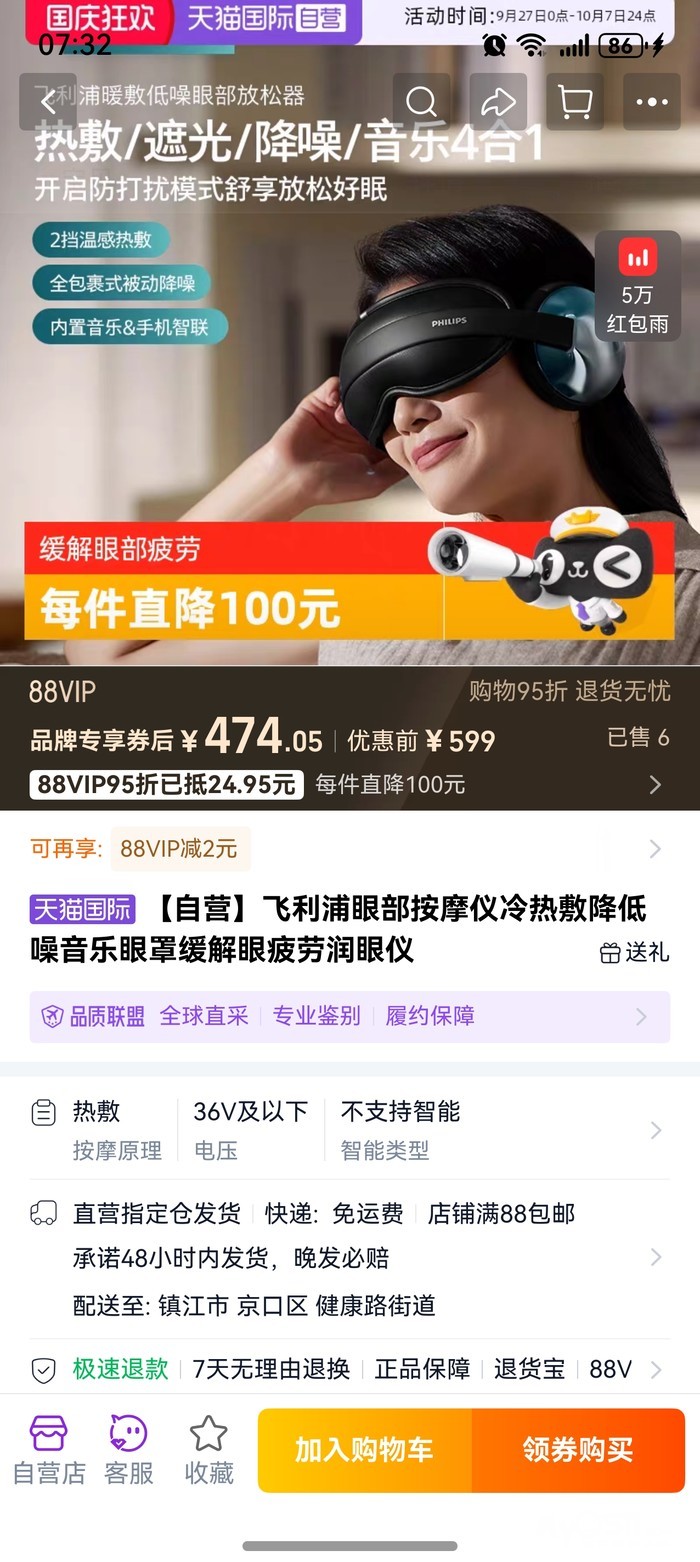Open the search icon
The width and height of the screenshot is (700, 1562).
click(x=421, y=102)
